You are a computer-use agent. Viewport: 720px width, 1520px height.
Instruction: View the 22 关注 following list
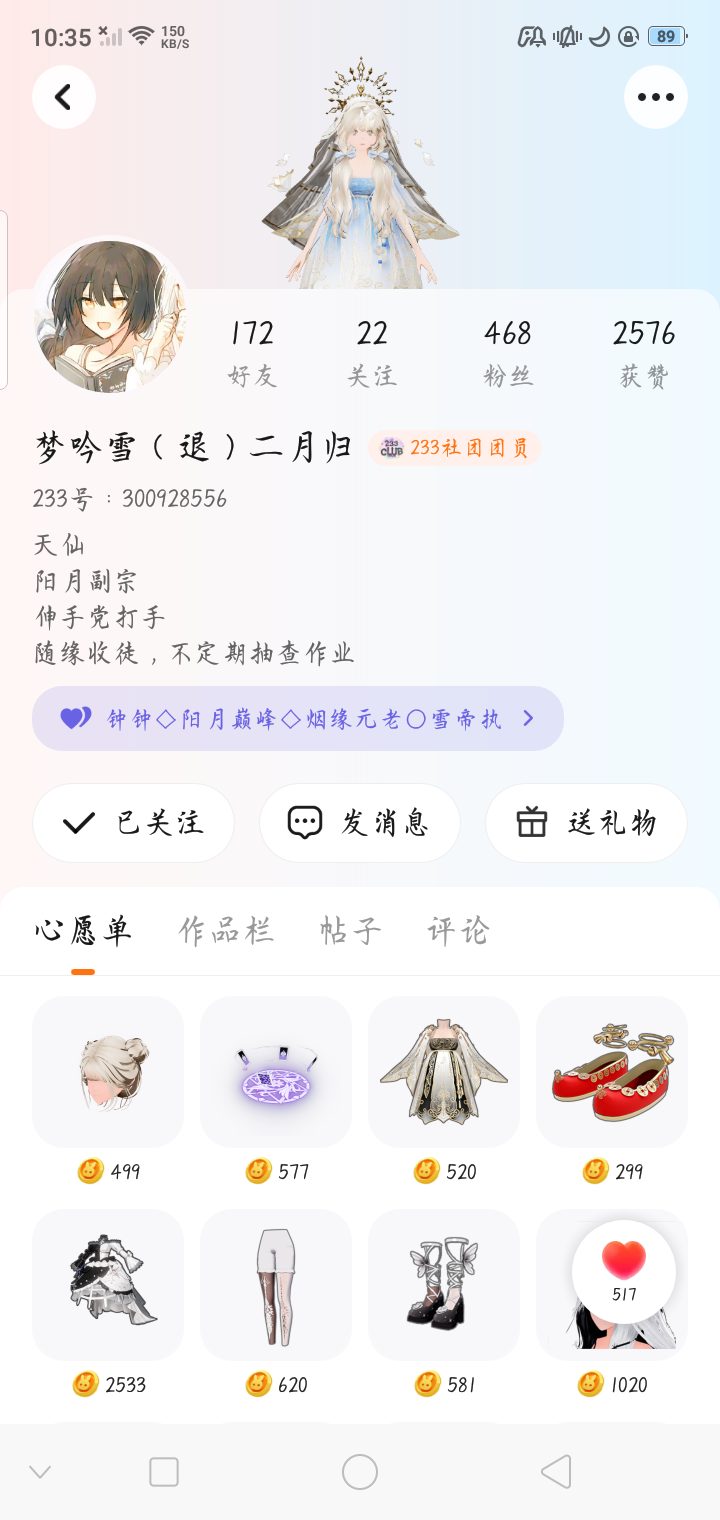tap(372, 352)
